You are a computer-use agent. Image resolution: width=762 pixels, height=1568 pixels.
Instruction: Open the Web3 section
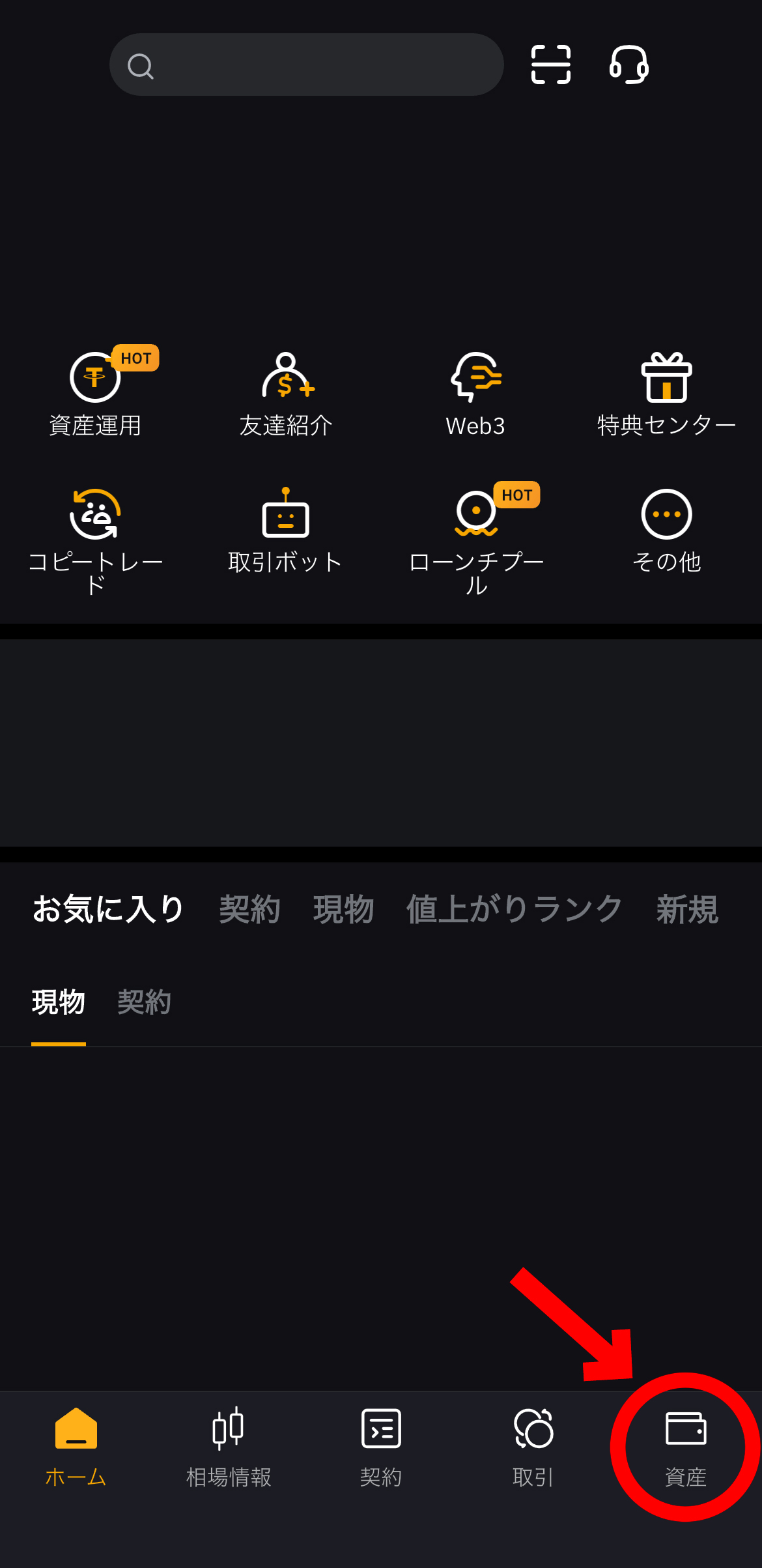coord(476,391)
